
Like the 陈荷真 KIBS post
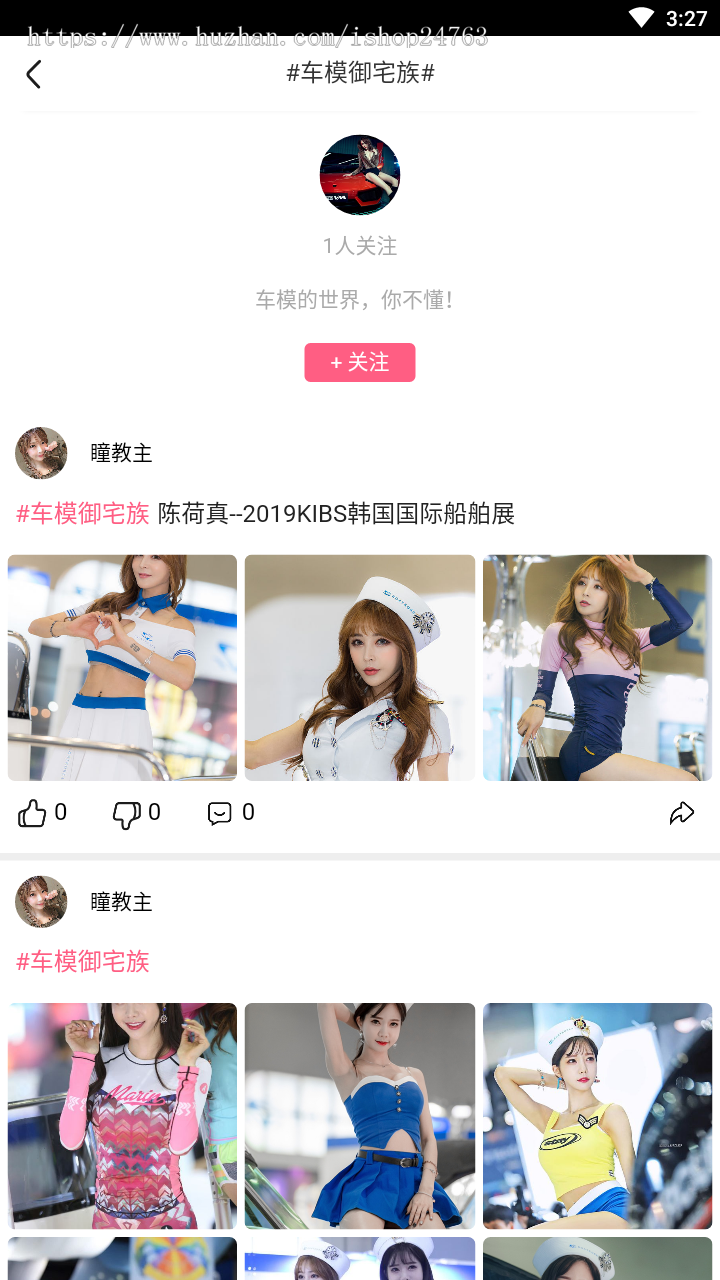pos(33,813)
